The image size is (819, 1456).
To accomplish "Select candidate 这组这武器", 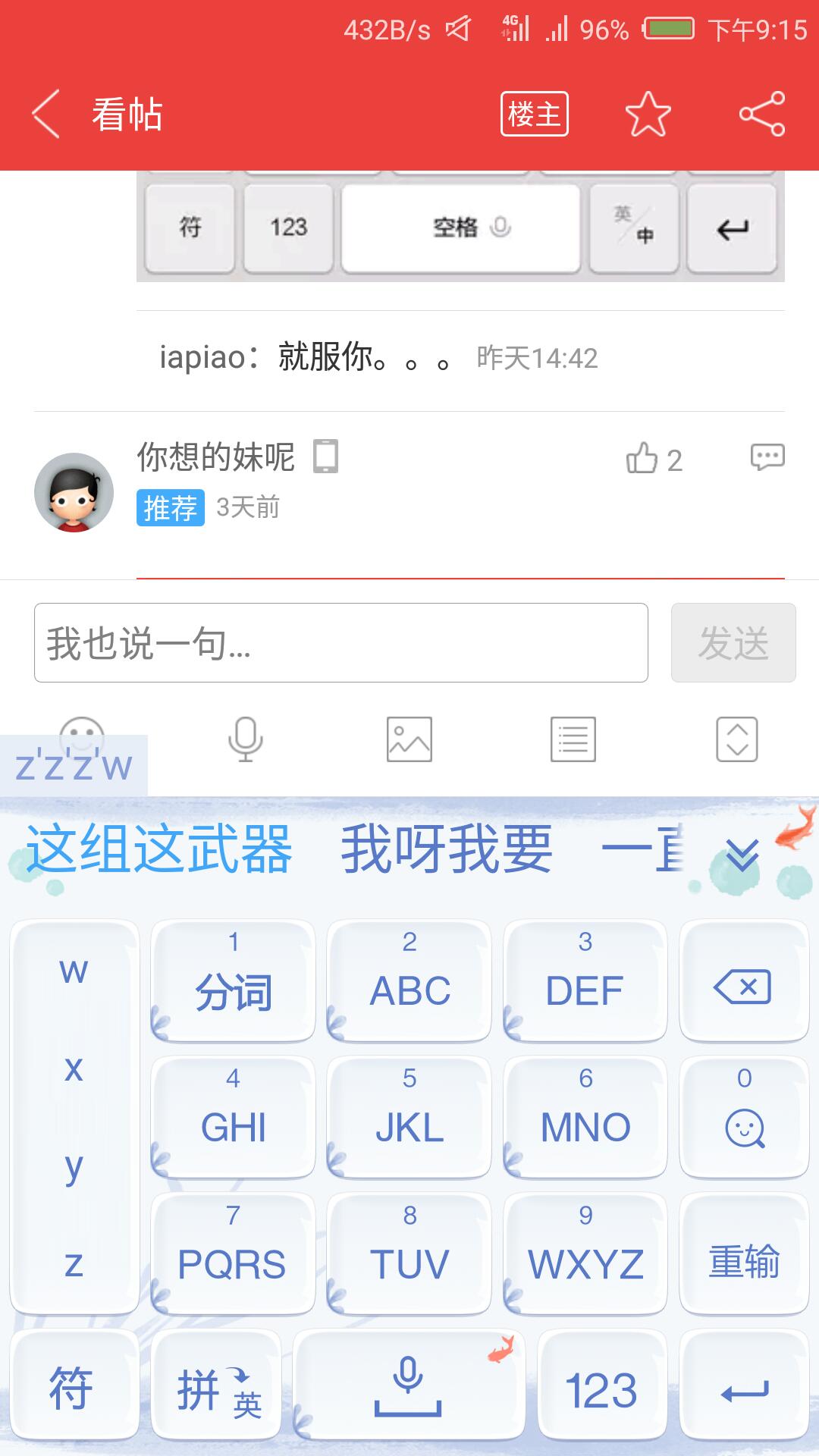I will [x=159, y=850].
